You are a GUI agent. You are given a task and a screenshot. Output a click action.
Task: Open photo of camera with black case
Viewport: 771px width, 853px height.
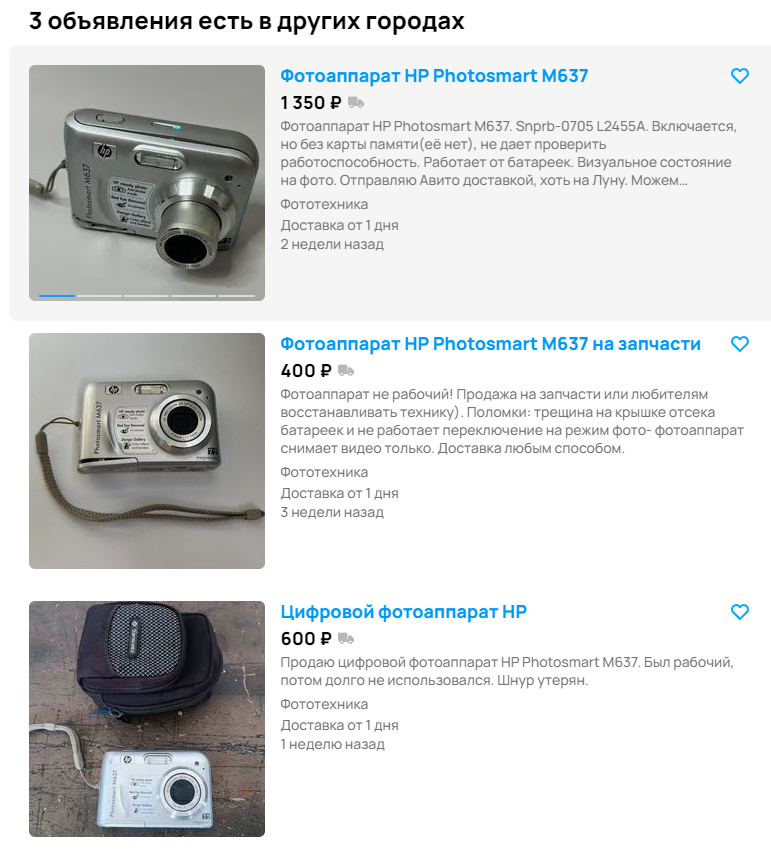pos(147,718)
